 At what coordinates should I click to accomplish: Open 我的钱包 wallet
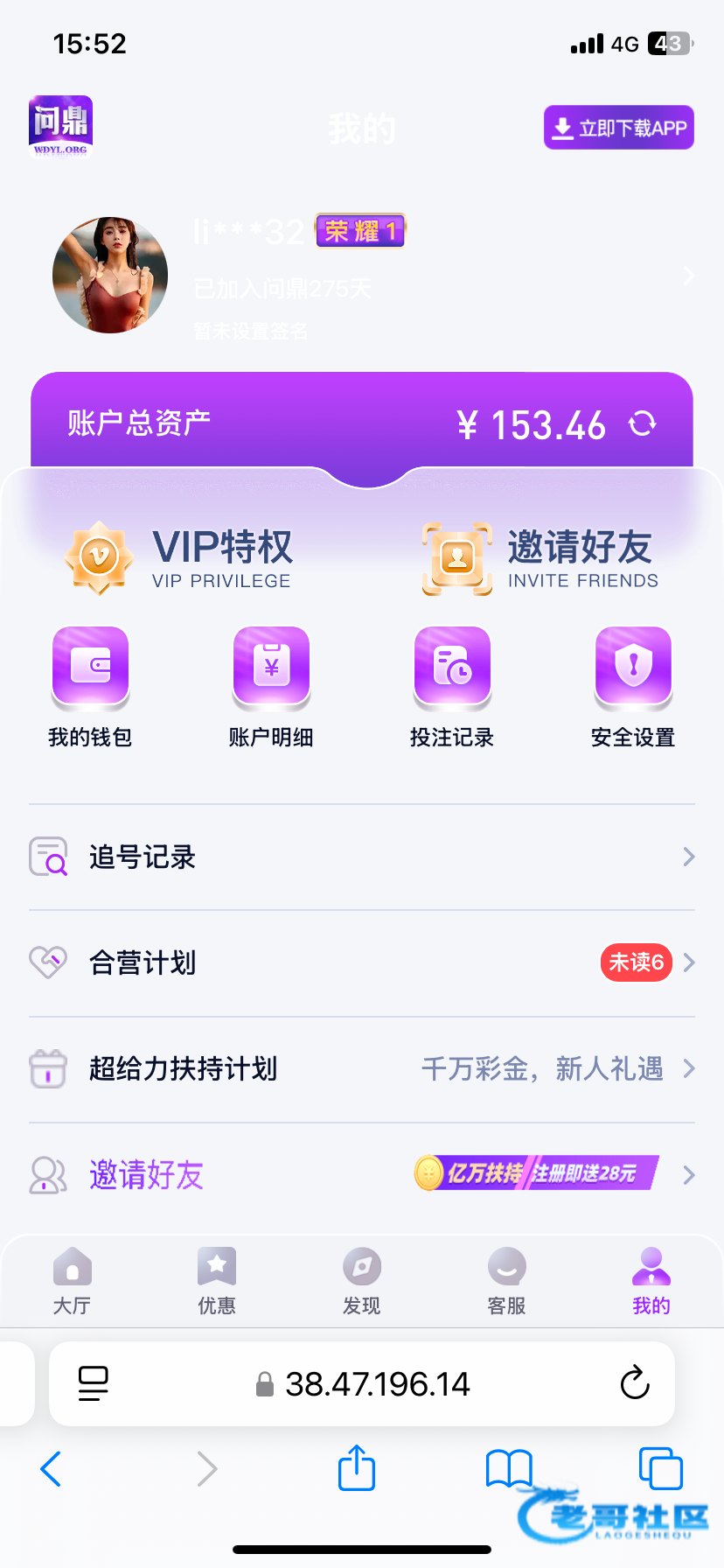pos(90,687)
